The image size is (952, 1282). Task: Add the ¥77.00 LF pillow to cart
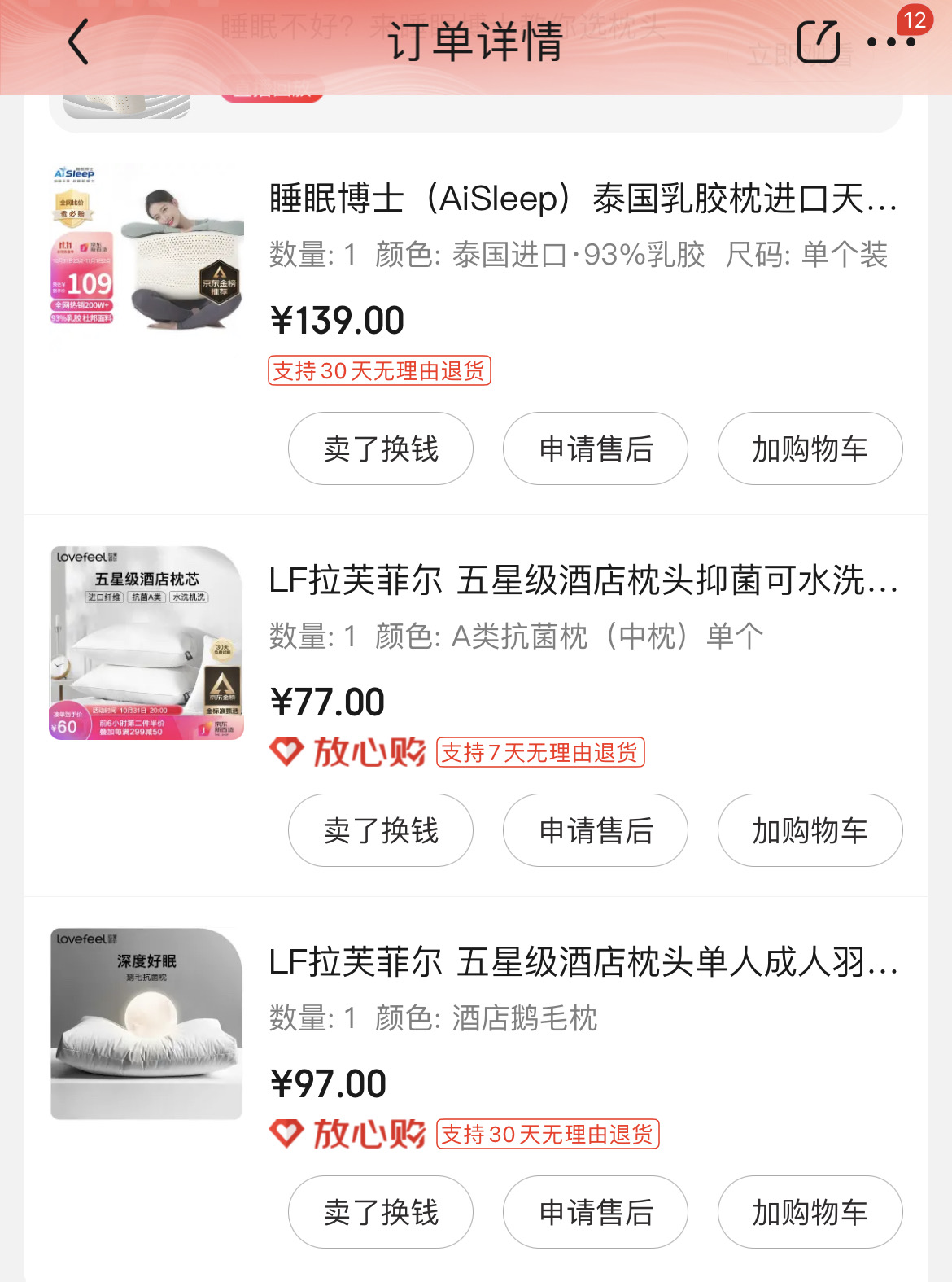pos(810,830)
